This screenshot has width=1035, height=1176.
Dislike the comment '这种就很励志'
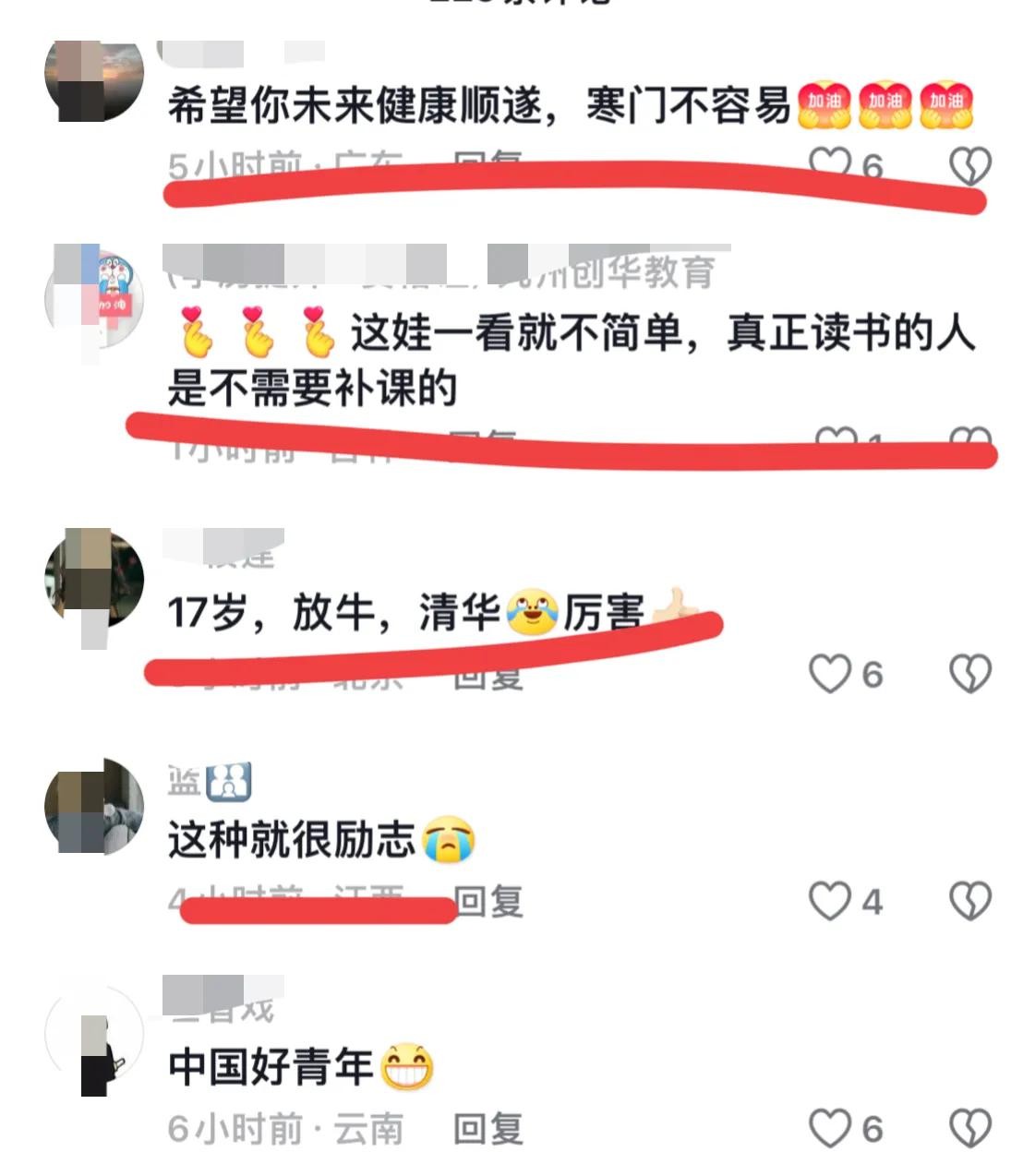point(969,901)
